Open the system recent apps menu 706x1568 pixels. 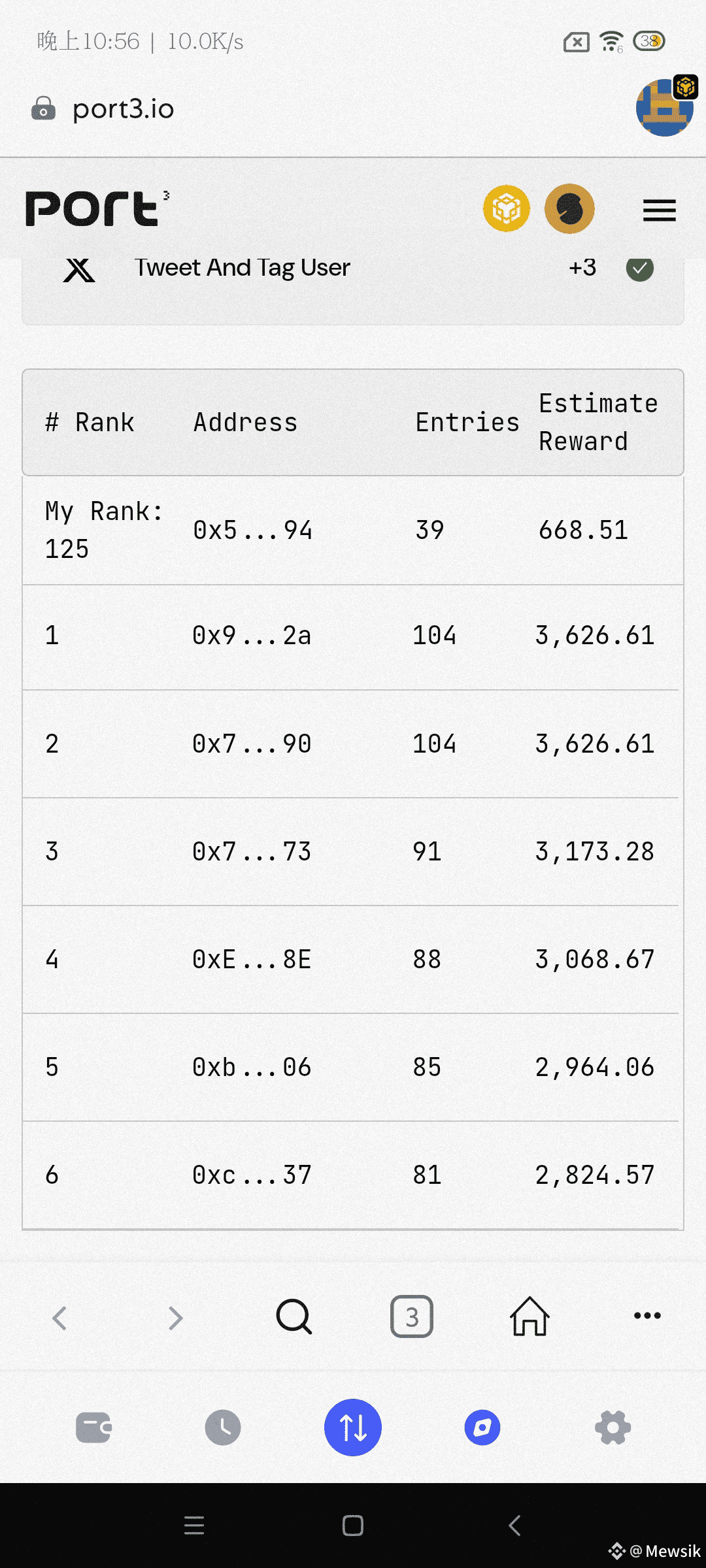[194, 1526]
